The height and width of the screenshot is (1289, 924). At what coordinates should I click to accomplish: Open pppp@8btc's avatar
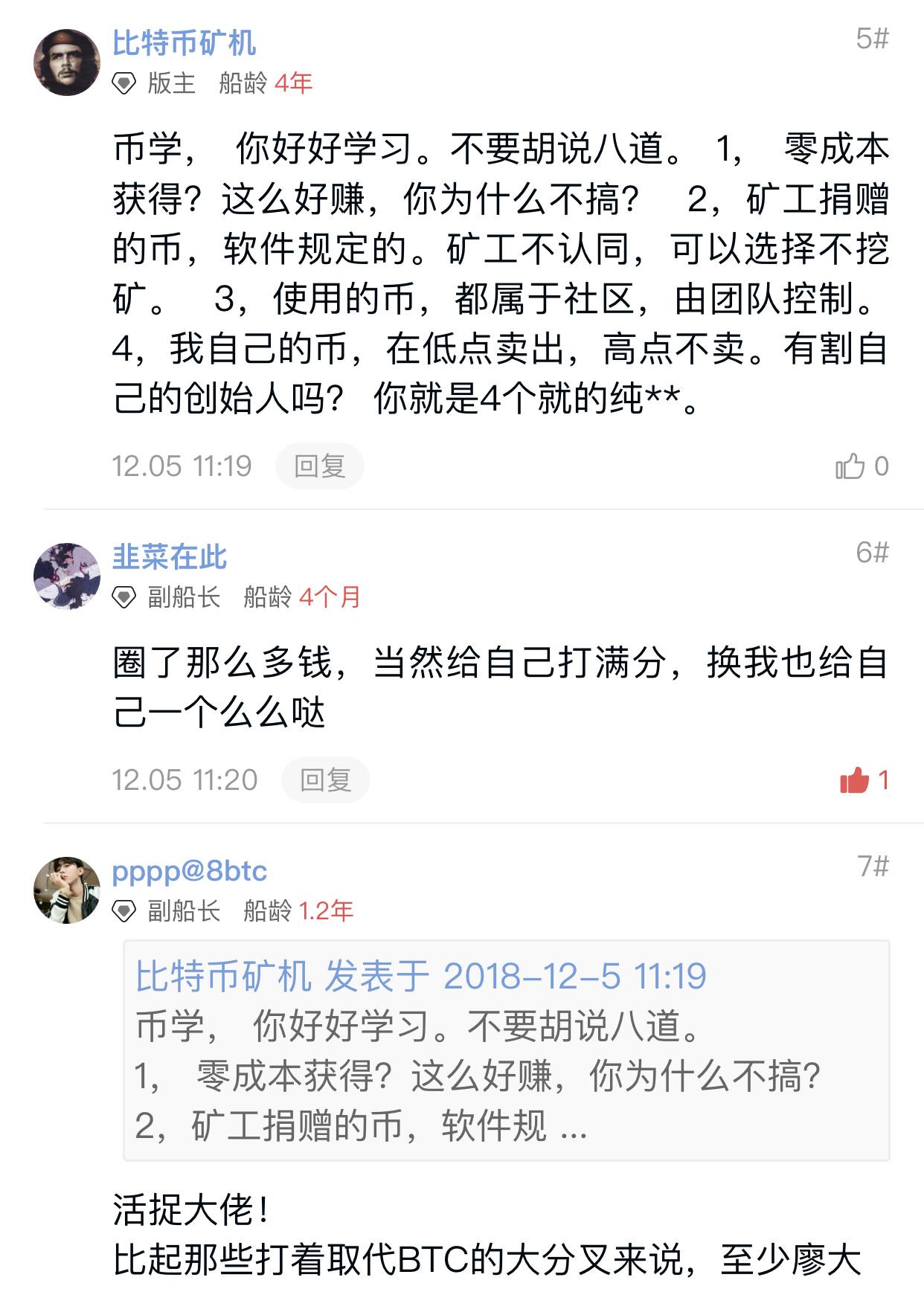[x=67, y=890]
